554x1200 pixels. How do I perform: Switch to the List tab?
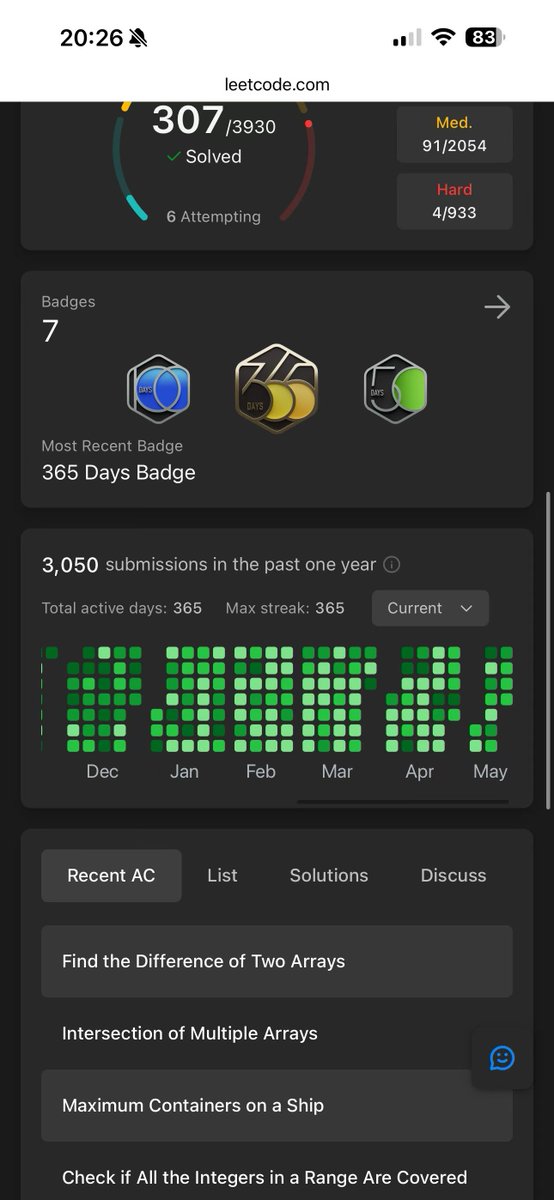pos(222,875)
